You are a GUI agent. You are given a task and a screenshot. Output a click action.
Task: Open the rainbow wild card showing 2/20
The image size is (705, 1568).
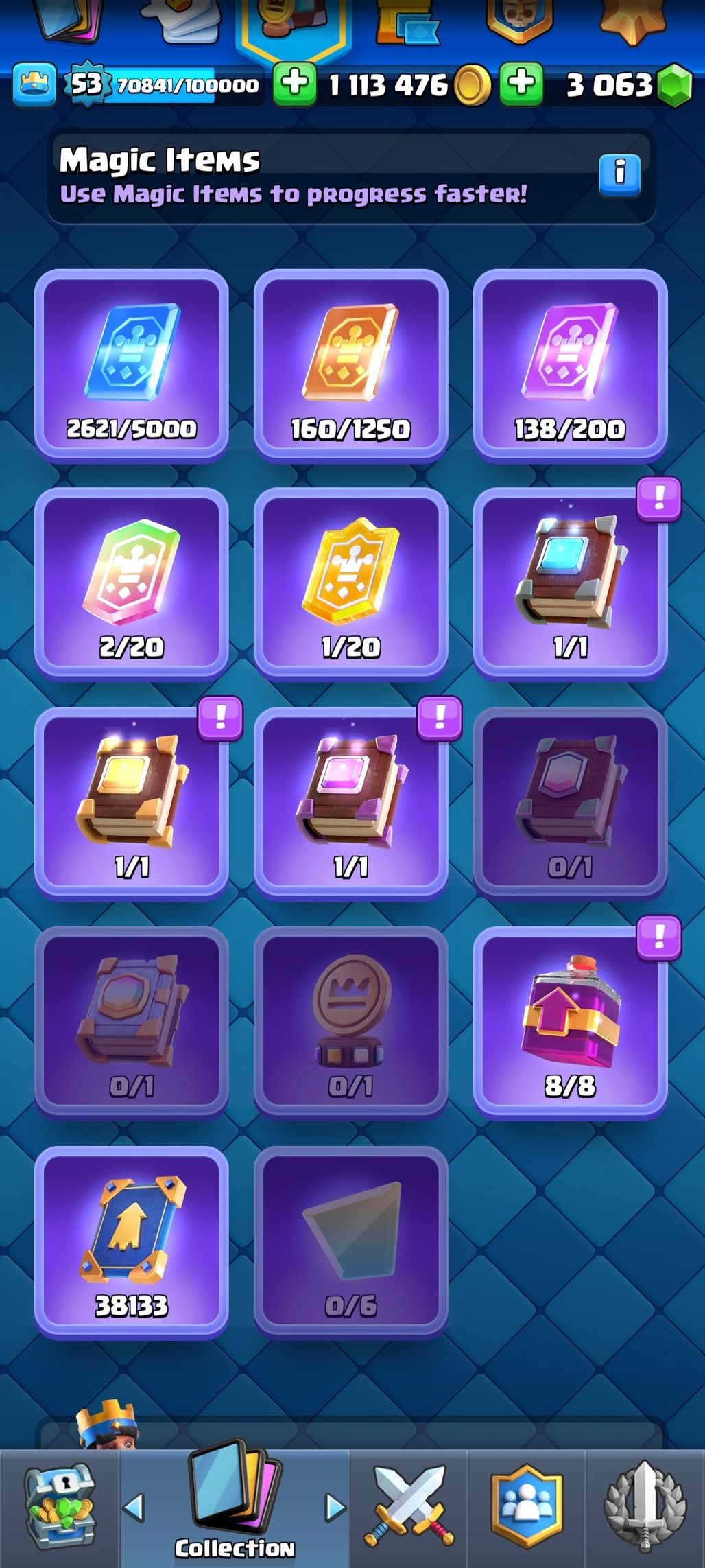(132, 583)
